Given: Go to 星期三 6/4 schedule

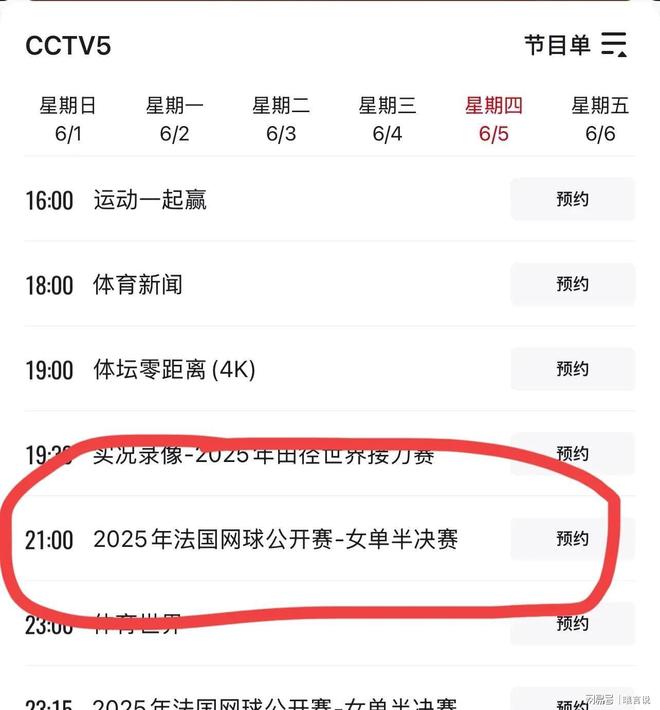Looking at the screenshot, I should point(387,119).
